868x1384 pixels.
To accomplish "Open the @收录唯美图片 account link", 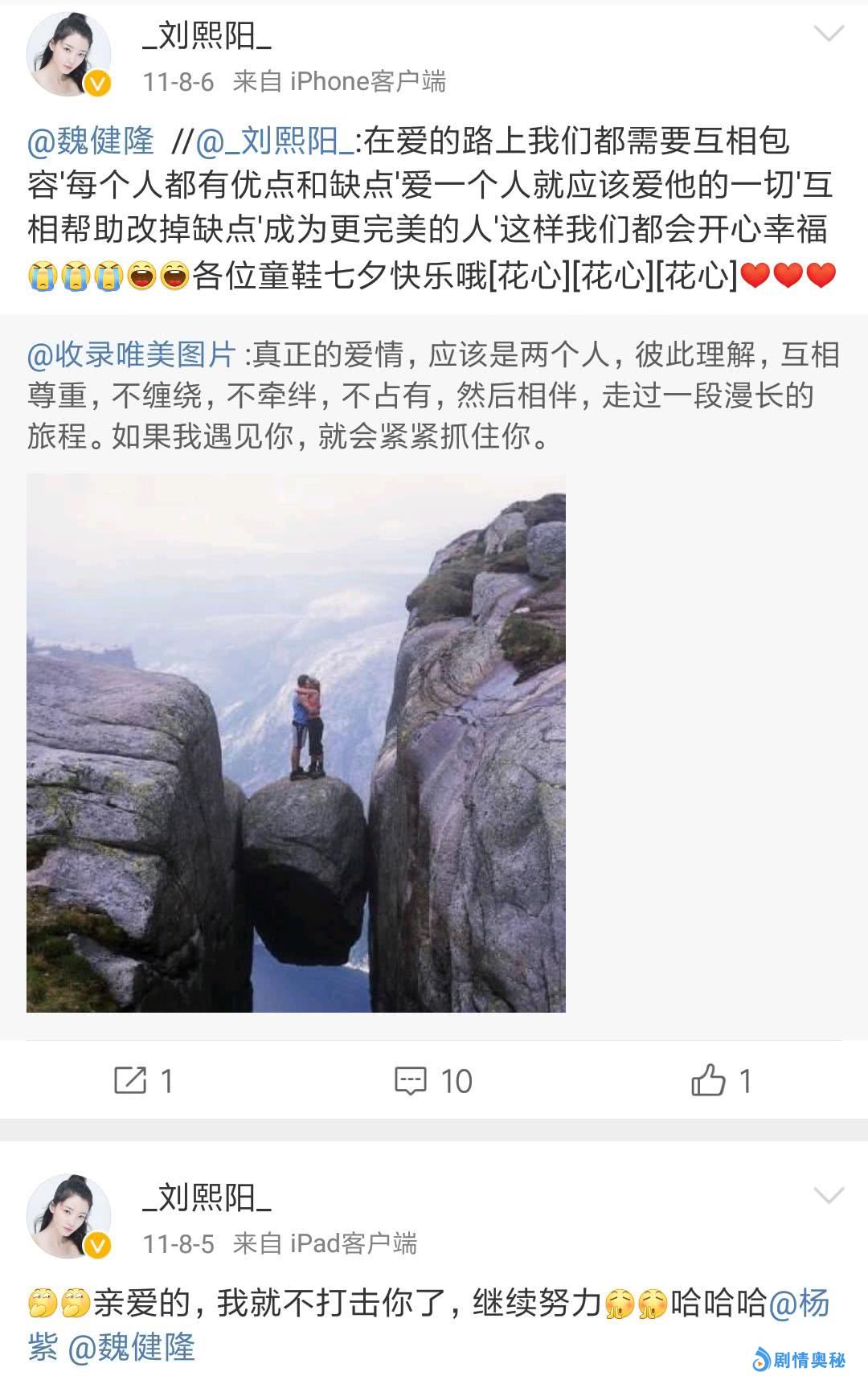I will [x=132, y=354].
